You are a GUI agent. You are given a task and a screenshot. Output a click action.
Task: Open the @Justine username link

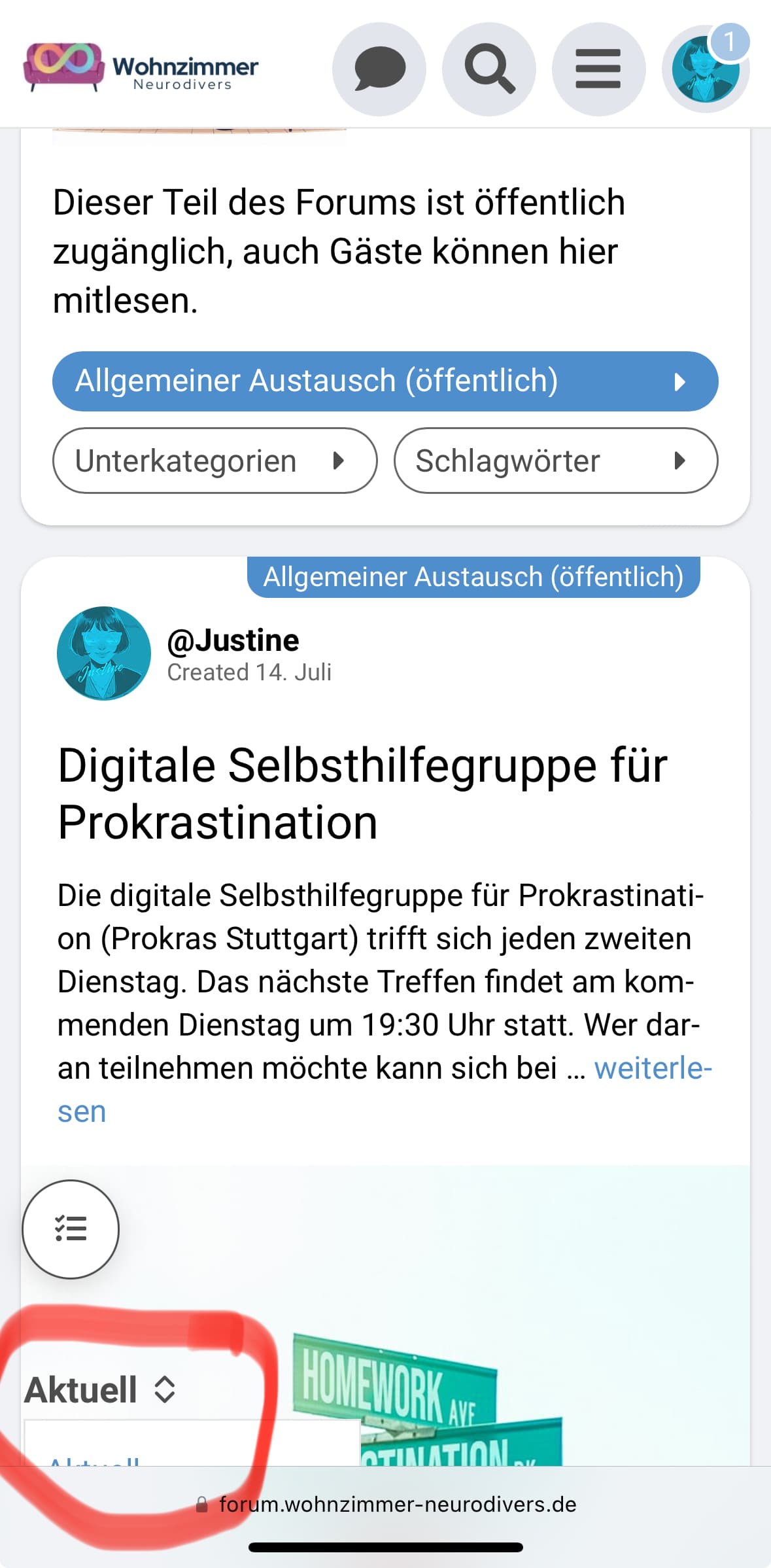233,640
